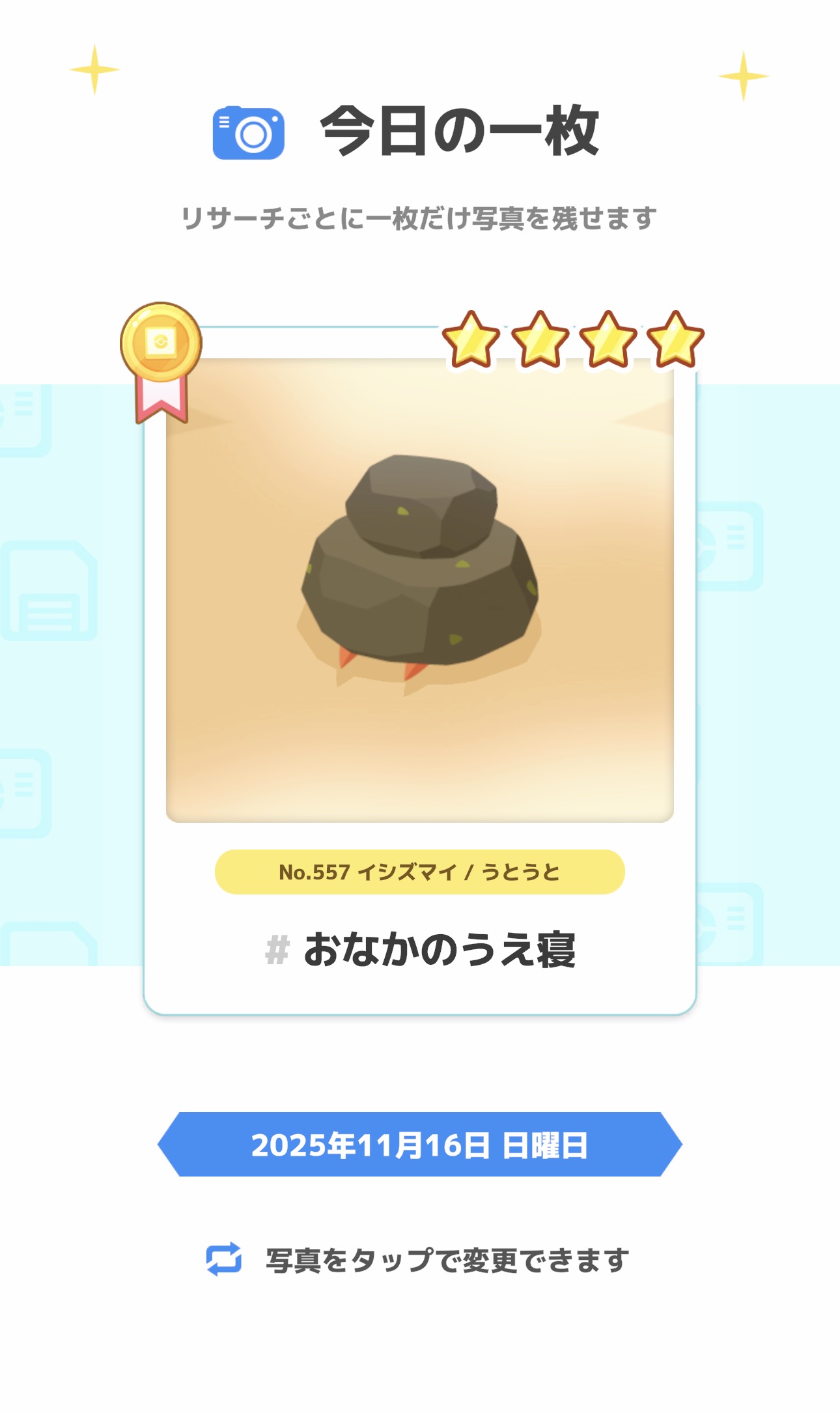The image size is (840, 1413).
Task: Tap the Dwebble sleep photo to change it
Action: pos(420,590)
